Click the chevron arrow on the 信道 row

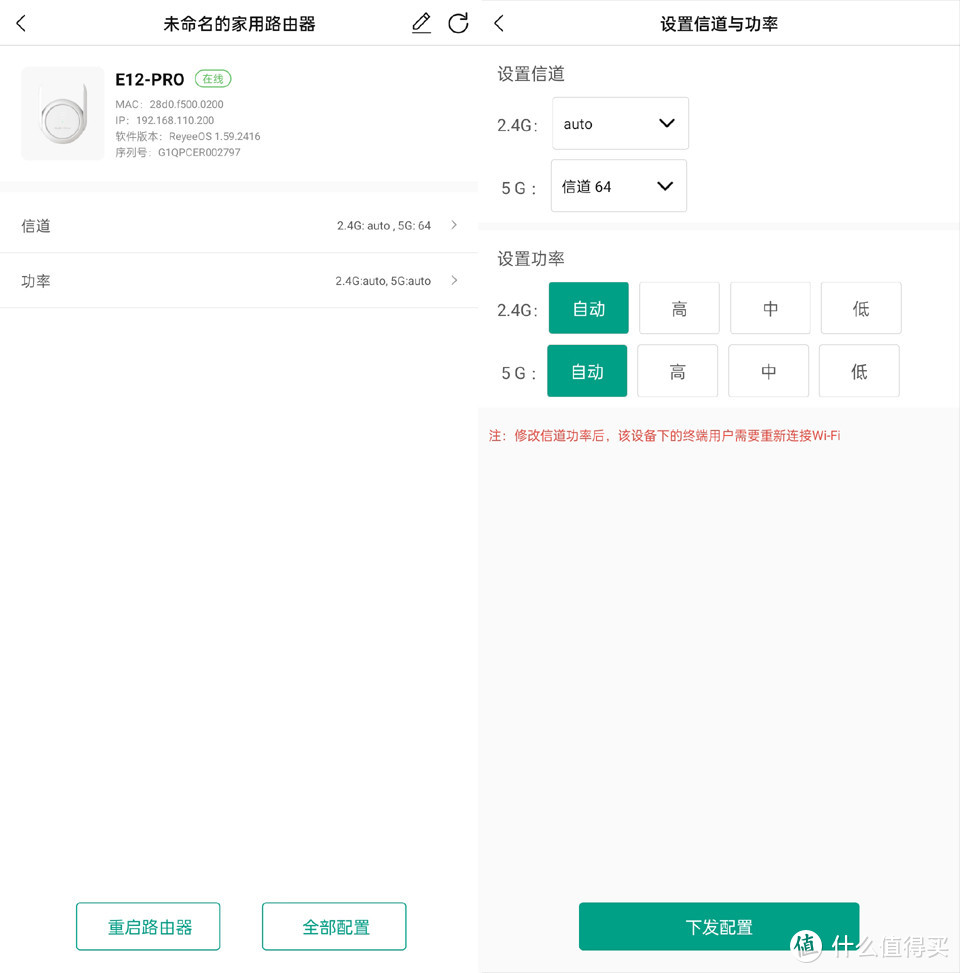pyautogui.click(x=455, y=225)
